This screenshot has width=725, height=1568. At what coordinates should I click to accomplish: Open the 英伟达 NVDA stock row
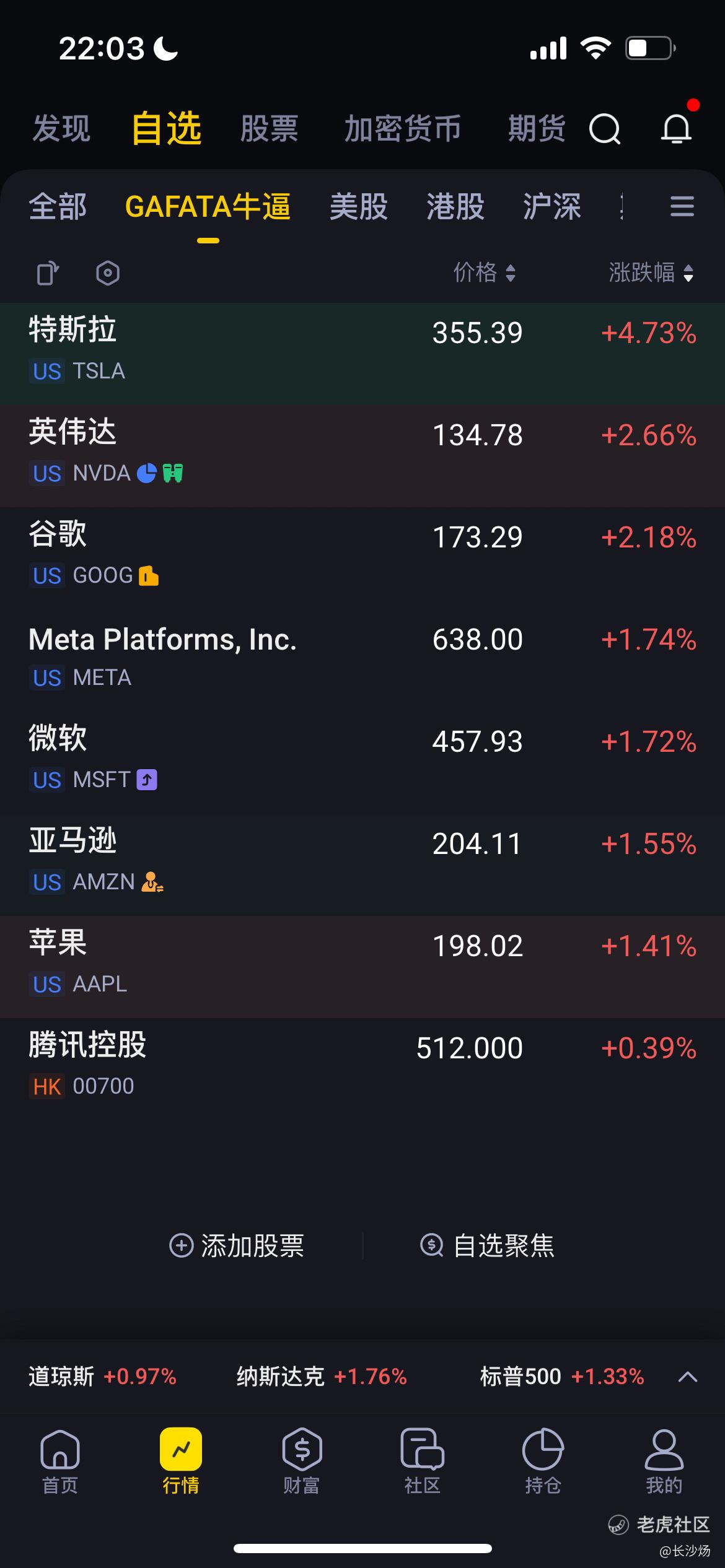[362, 456]
